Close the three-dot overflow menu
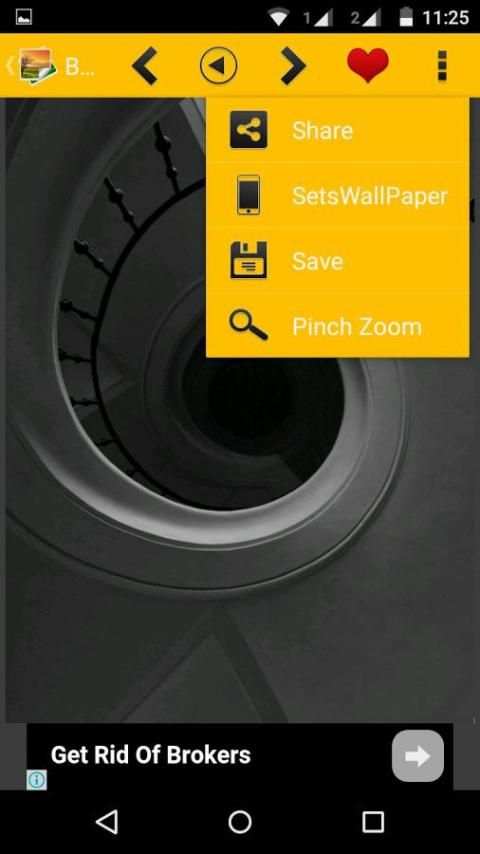Image resolution: width=480 pixels, height=854 pixels. 442,66
